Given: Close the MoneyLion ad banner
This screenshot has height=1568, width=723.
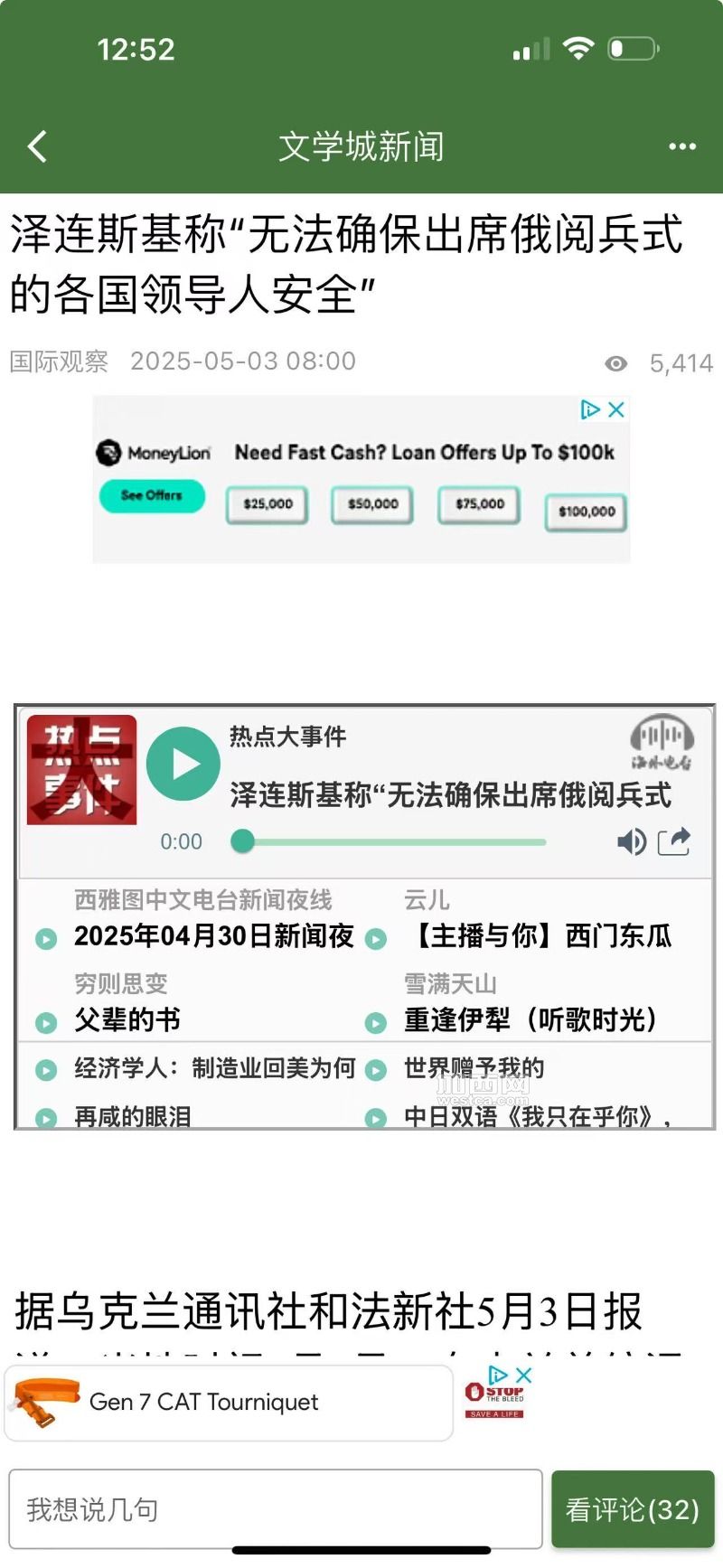Looking at the screenshot, I should tap(616, 409).
